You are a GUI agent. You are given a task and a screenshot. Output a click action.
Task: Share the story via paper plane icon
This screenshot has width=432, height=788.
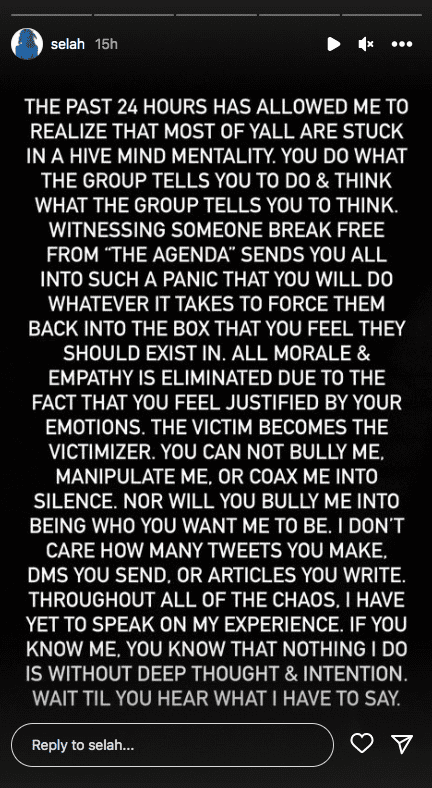[402, 743]
